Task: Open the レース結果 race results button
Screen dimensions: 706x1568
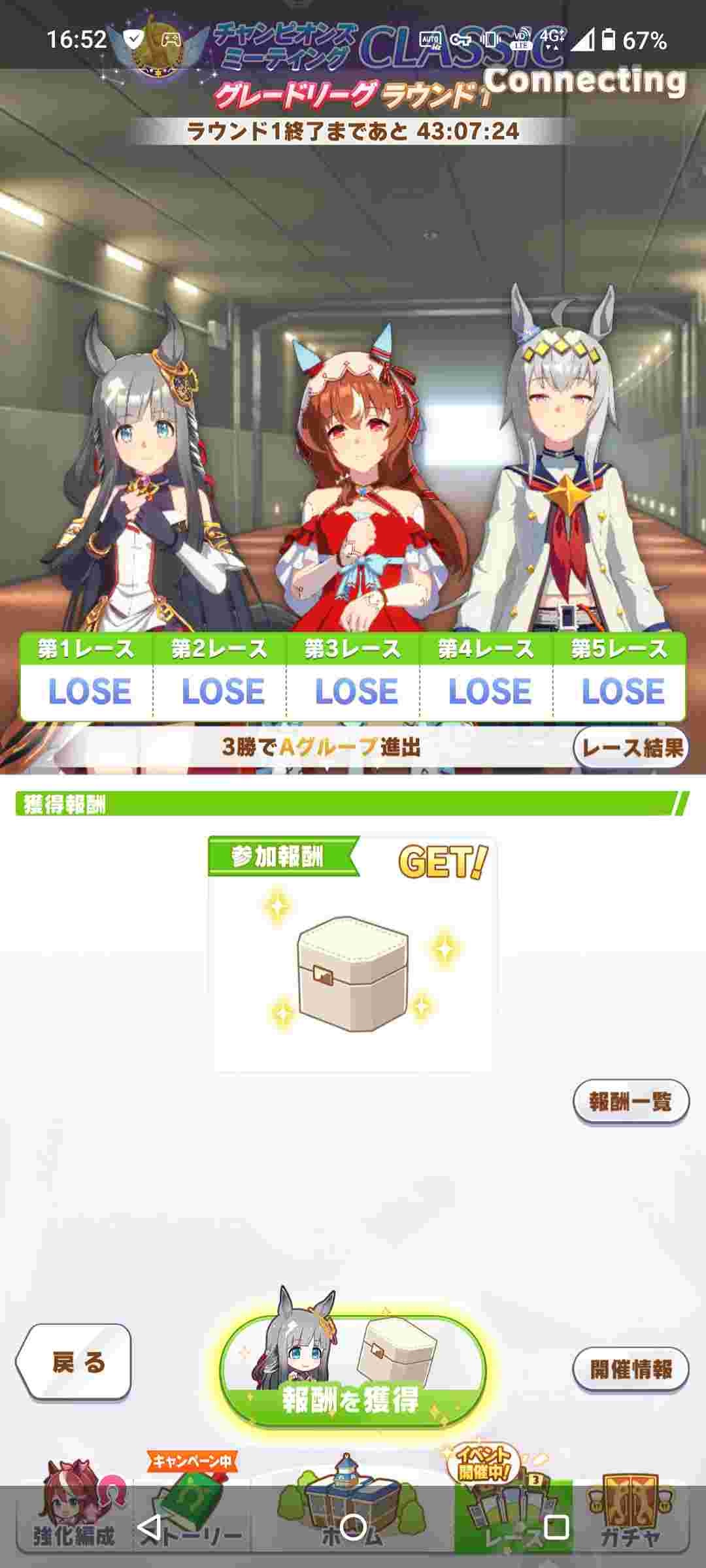Action: [x=631, y=747]
